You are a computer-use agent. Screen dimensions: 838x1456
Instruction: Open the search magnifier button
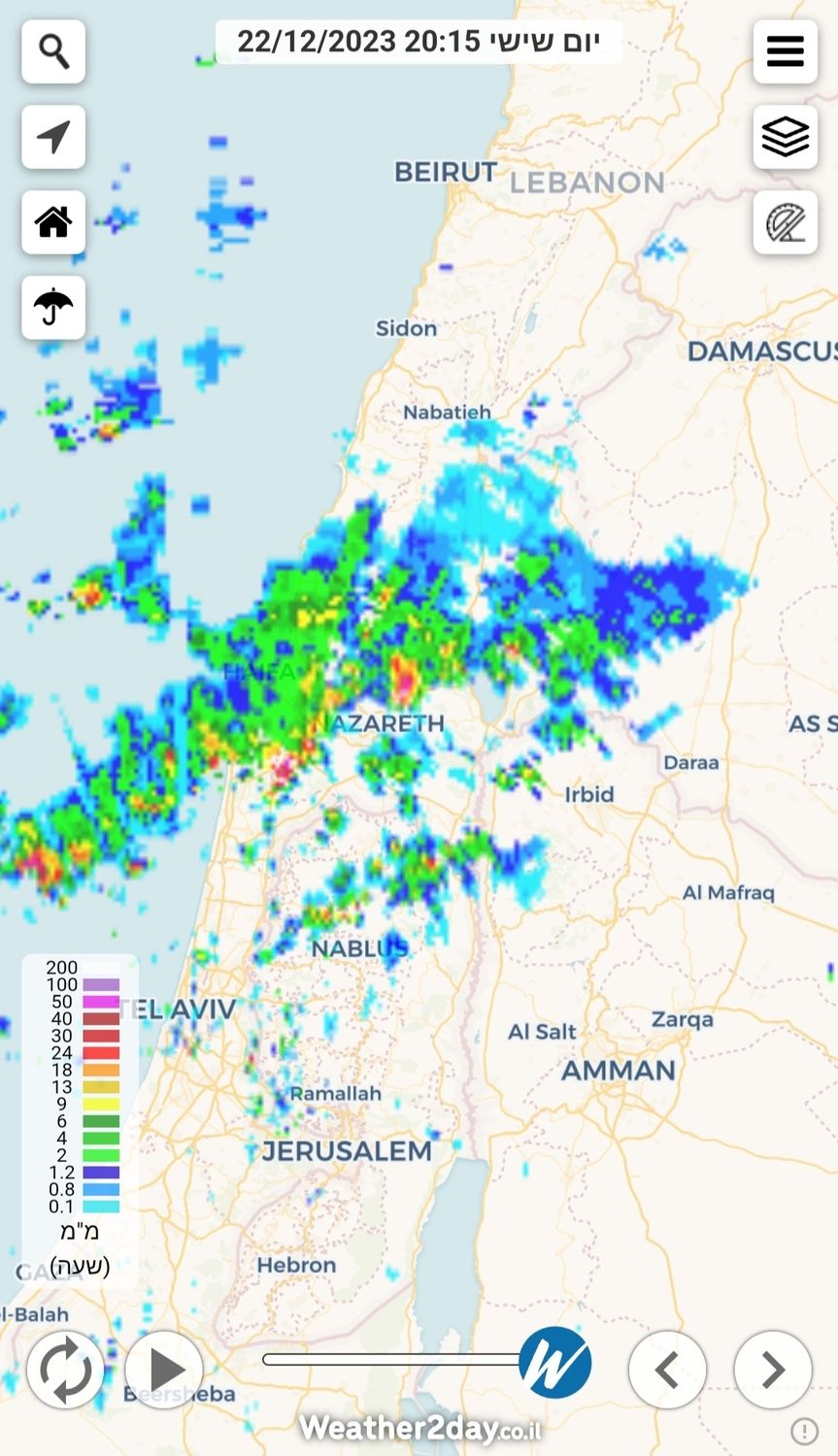pos(53,51)
